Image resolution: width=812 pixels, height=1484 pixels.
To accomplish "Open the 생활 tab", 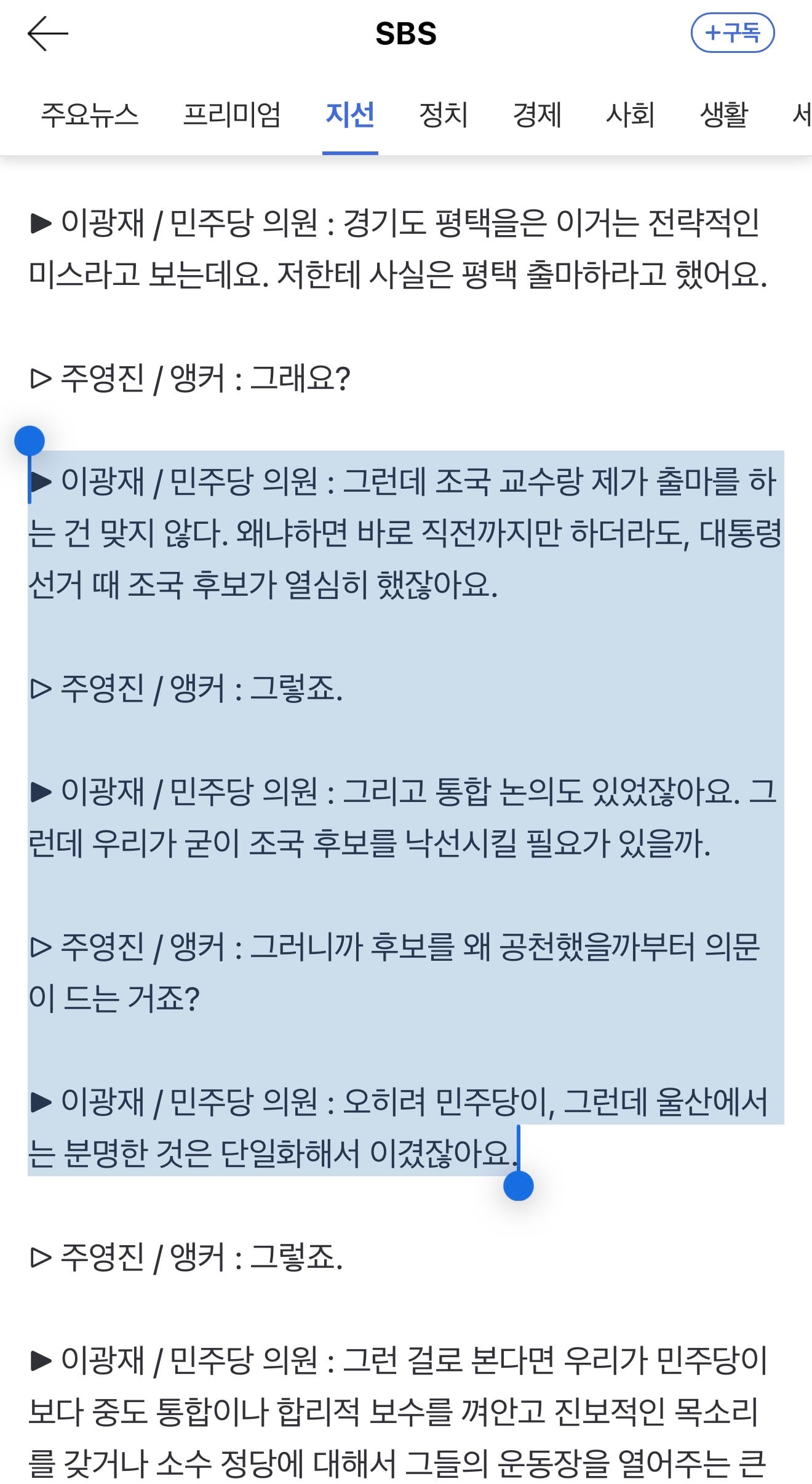I will [724, 114].
